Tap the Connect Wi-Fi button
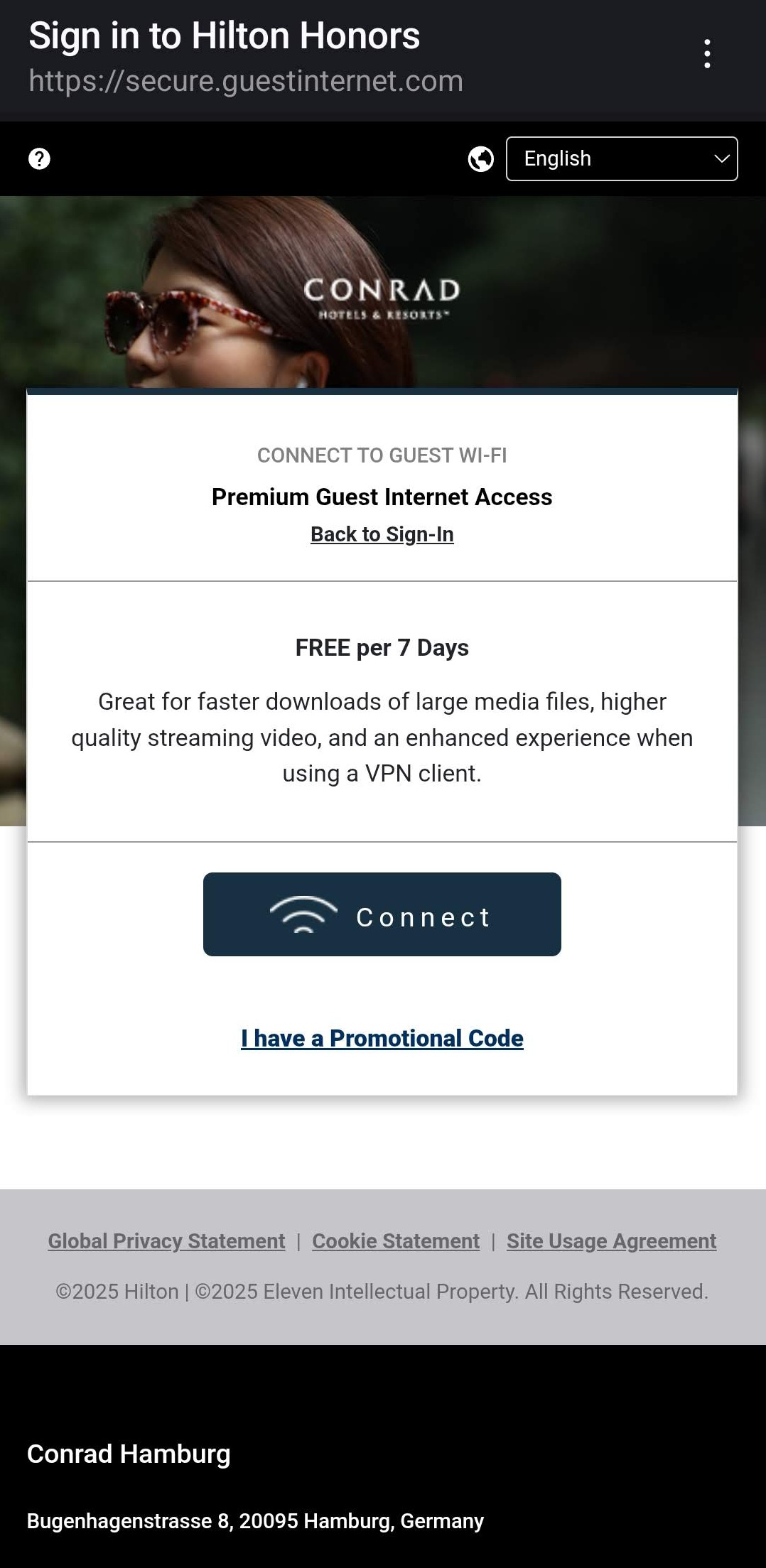The width and height of the screenshot is (766, 1568). [382, 914]
